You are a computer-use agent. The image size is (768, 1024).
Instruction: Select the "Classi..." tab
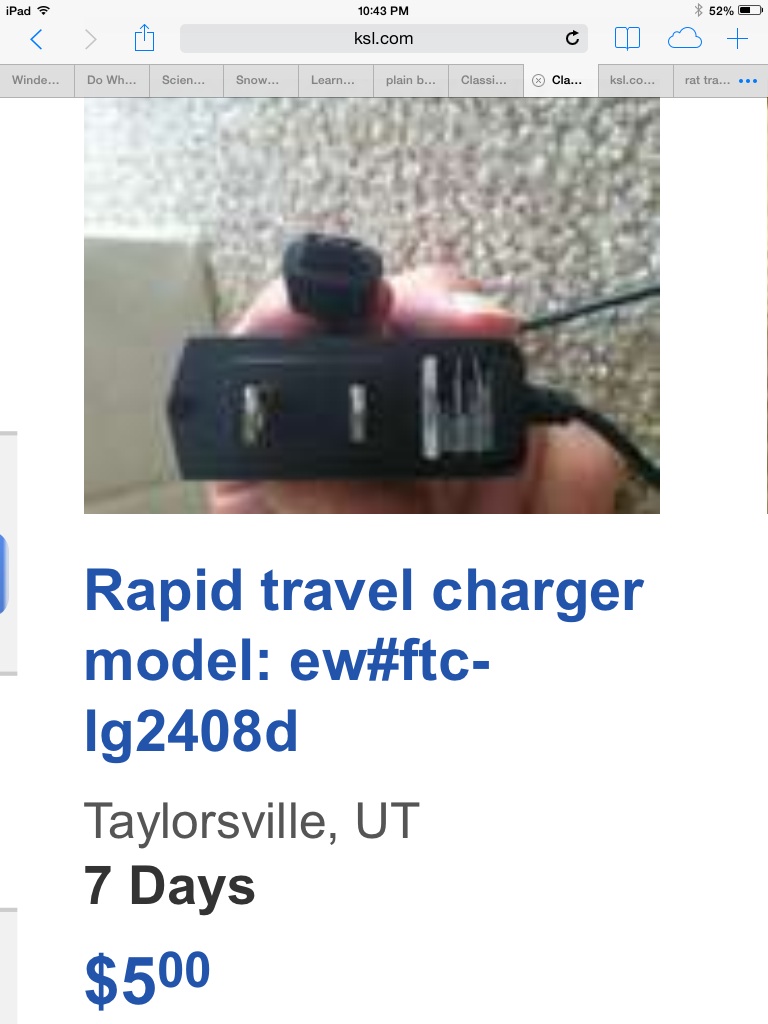point(484,80)
